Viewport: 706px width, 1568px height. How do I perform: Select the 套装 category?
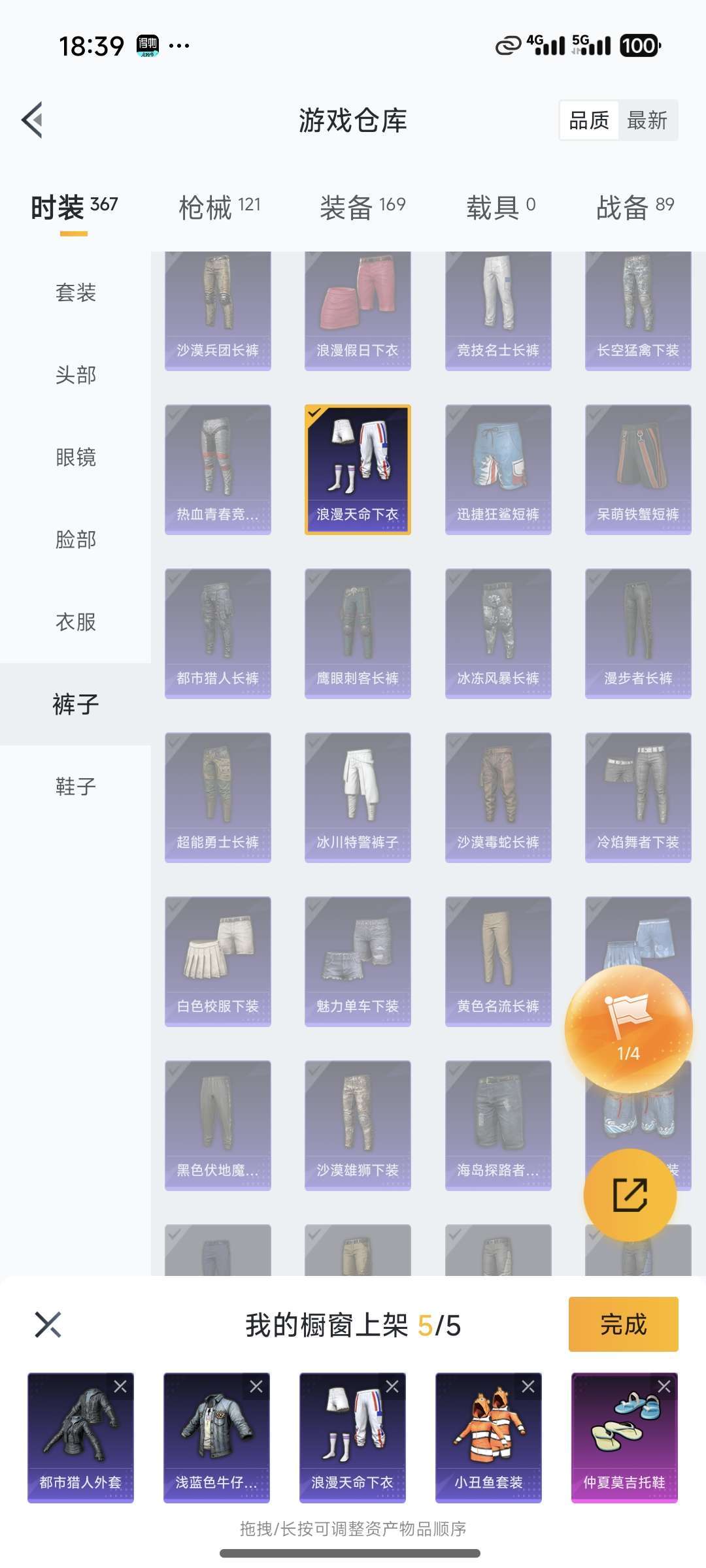(x=76, y=292)
